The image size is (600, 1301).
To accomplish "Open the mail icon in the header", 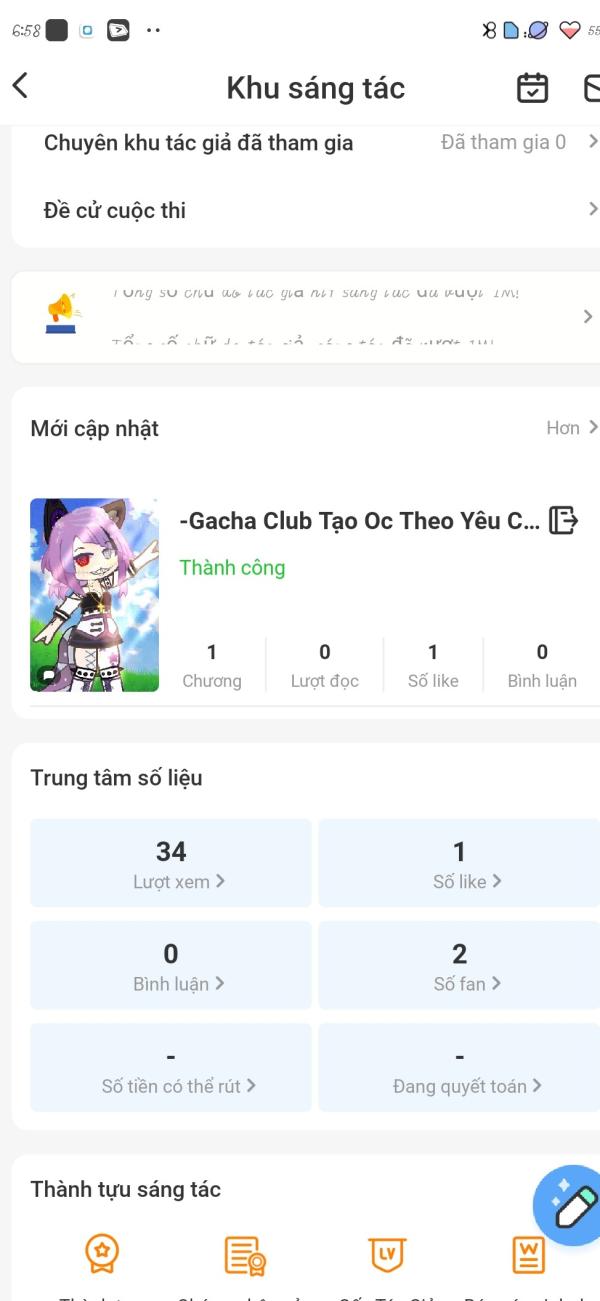I will tap(591, 88).
